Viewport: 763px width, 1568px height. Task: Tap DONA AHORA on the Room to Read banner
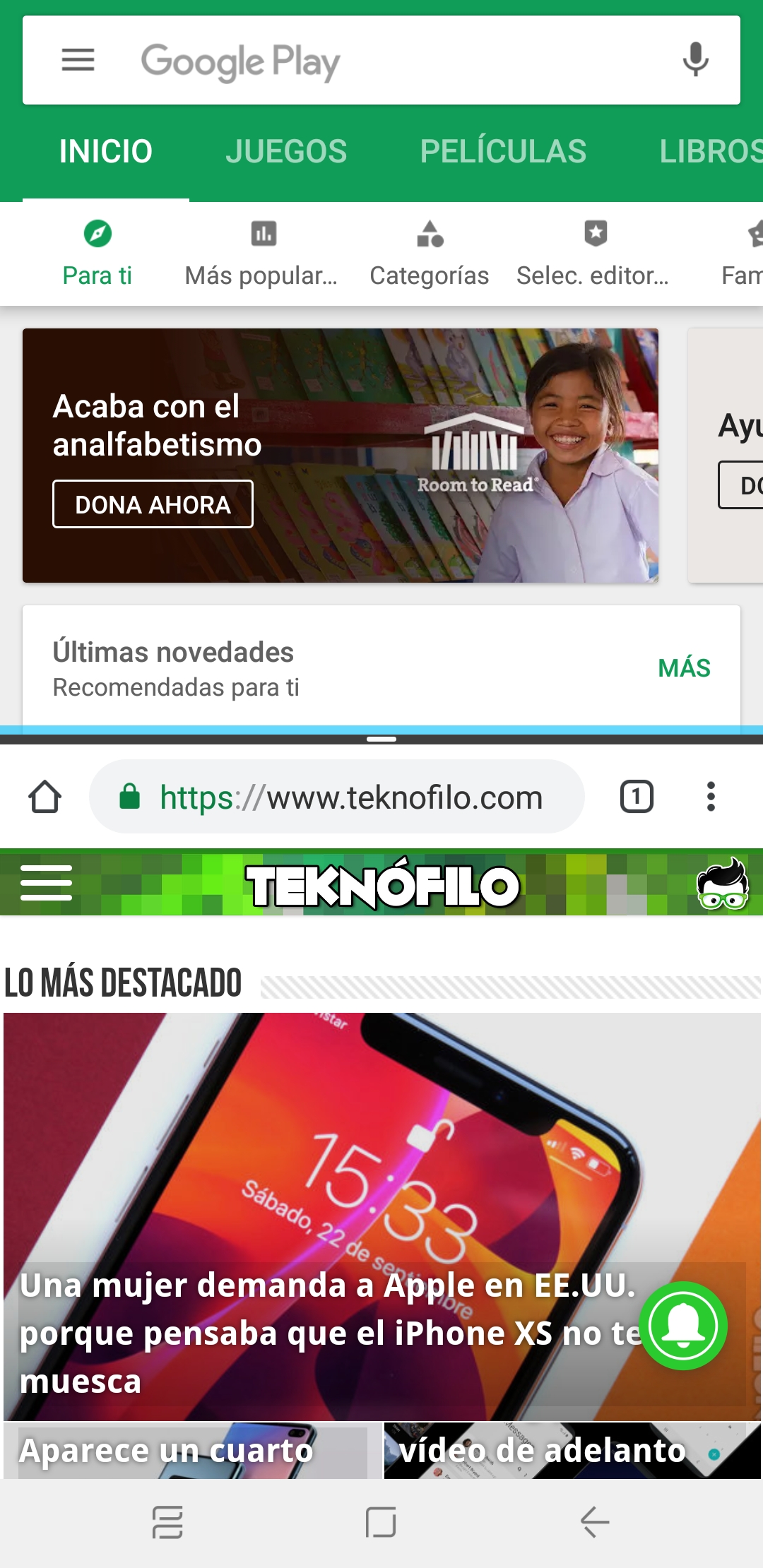coord(153,504)
